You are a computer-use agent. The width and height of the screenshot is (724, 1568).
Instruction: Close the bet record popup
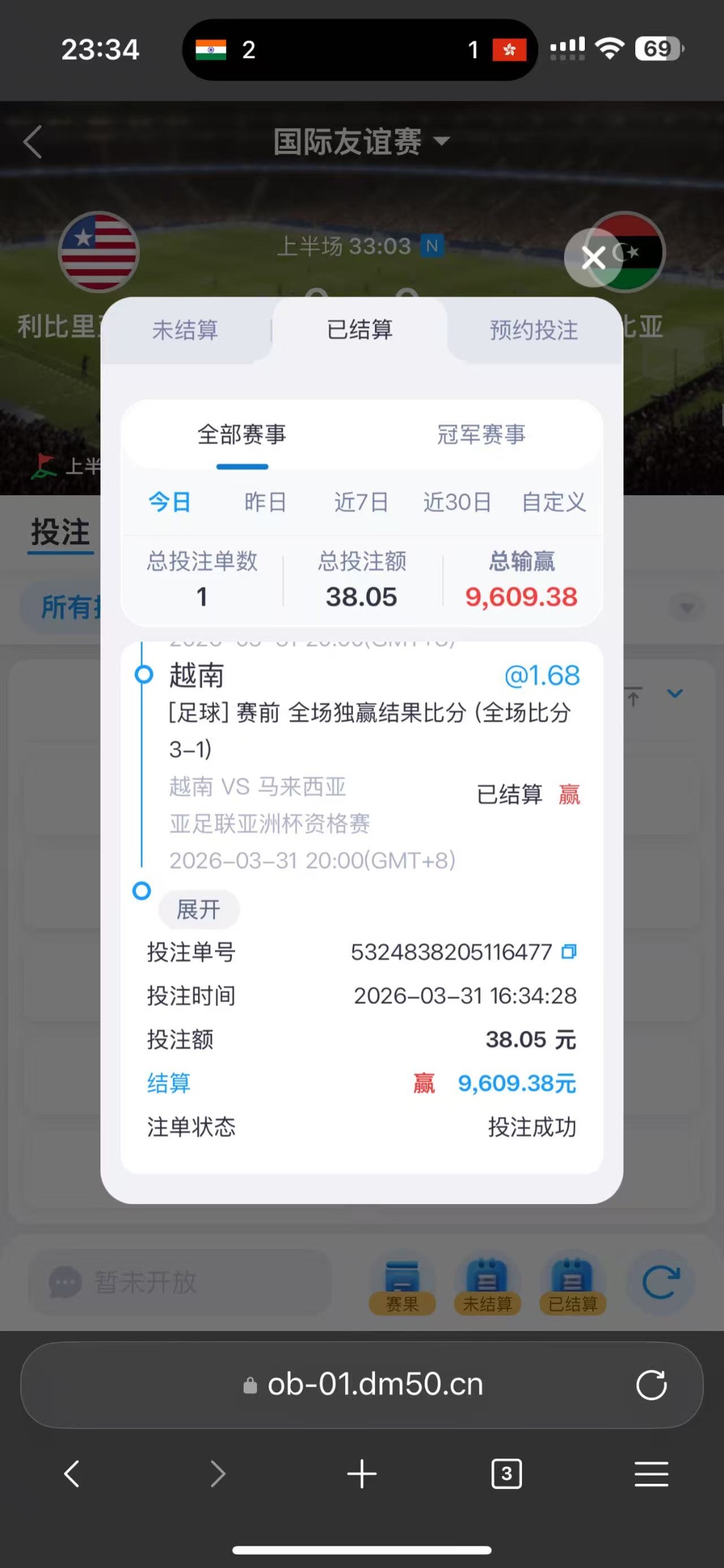(x=593, y=257)
